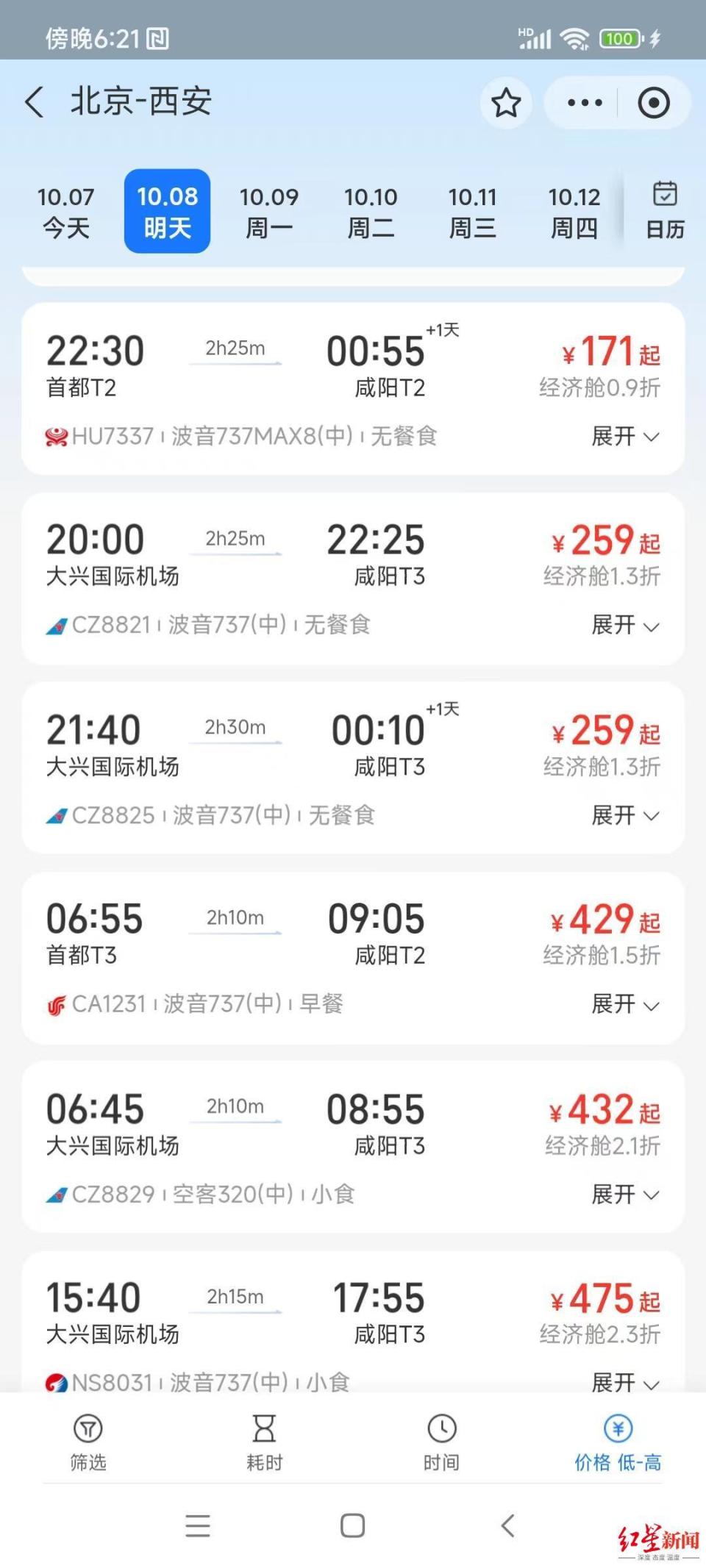Image resolution: width=706 pixels, height=1568 pixels.
Task: Expand the CZ8825 flight options
Action: tap(625, 815)
